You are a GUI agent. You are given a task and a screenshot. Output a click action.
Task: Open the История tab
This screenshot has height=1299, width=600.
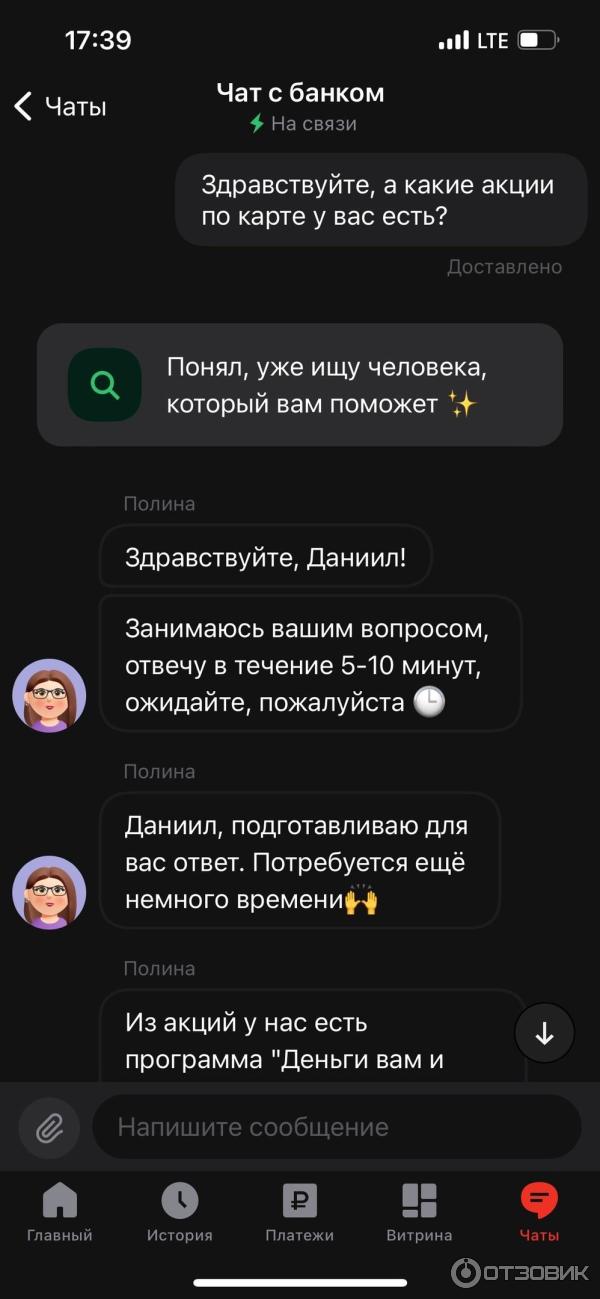(x=180, y=1213)
